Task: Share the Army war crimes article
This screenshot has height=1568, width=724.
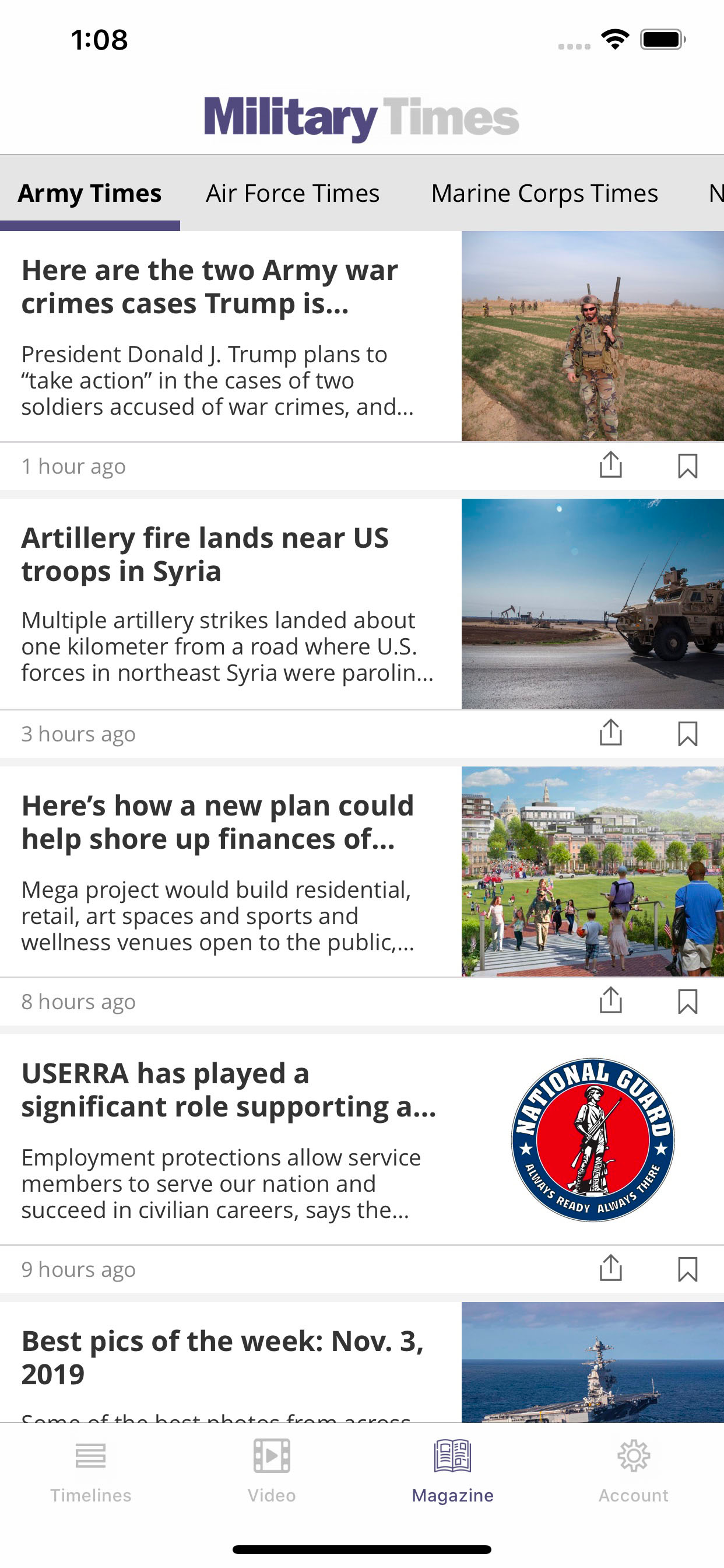Action: coord(611,466)
